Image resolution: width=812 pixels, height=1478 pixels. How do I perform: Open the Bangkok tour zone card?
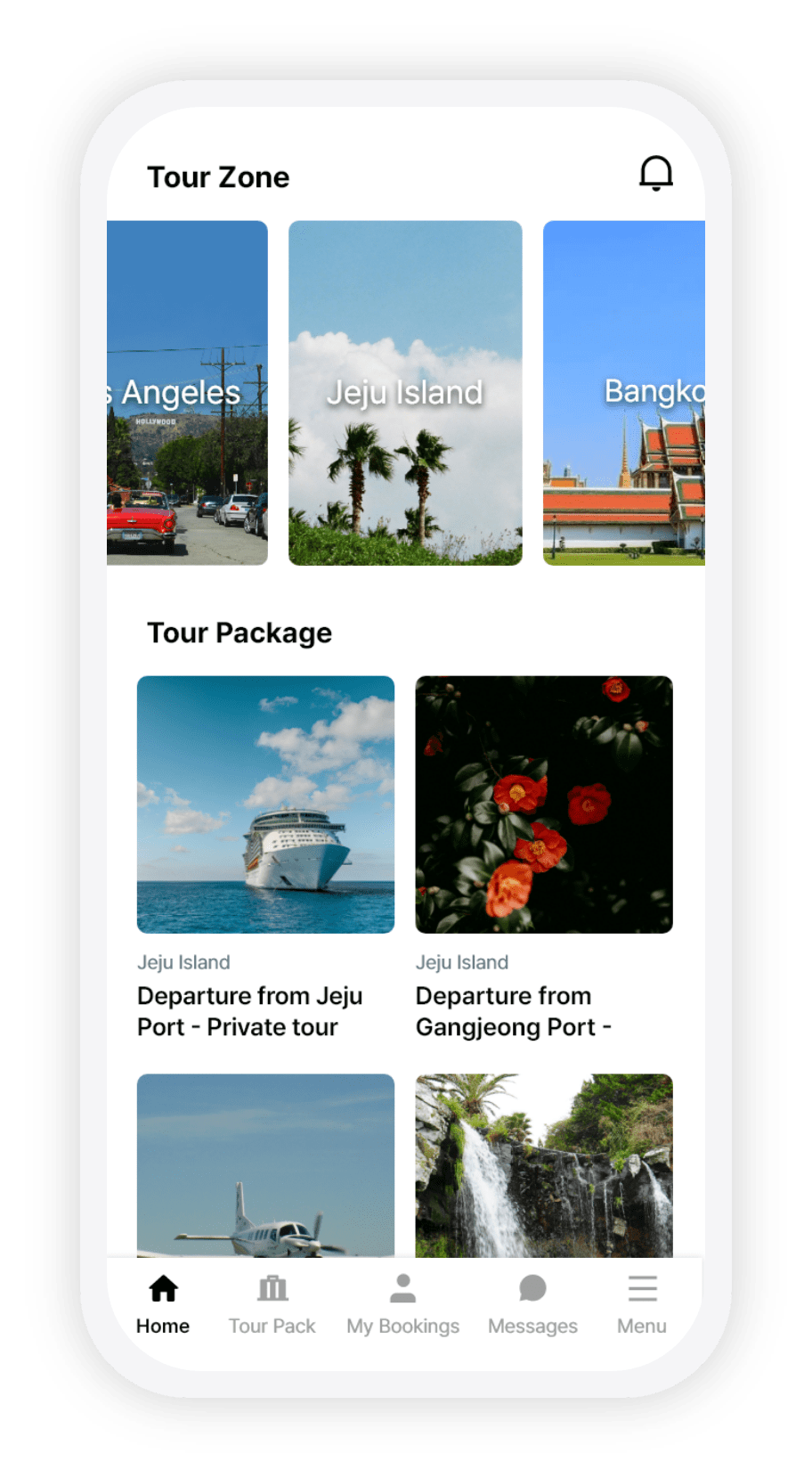[x=624, y=393]
